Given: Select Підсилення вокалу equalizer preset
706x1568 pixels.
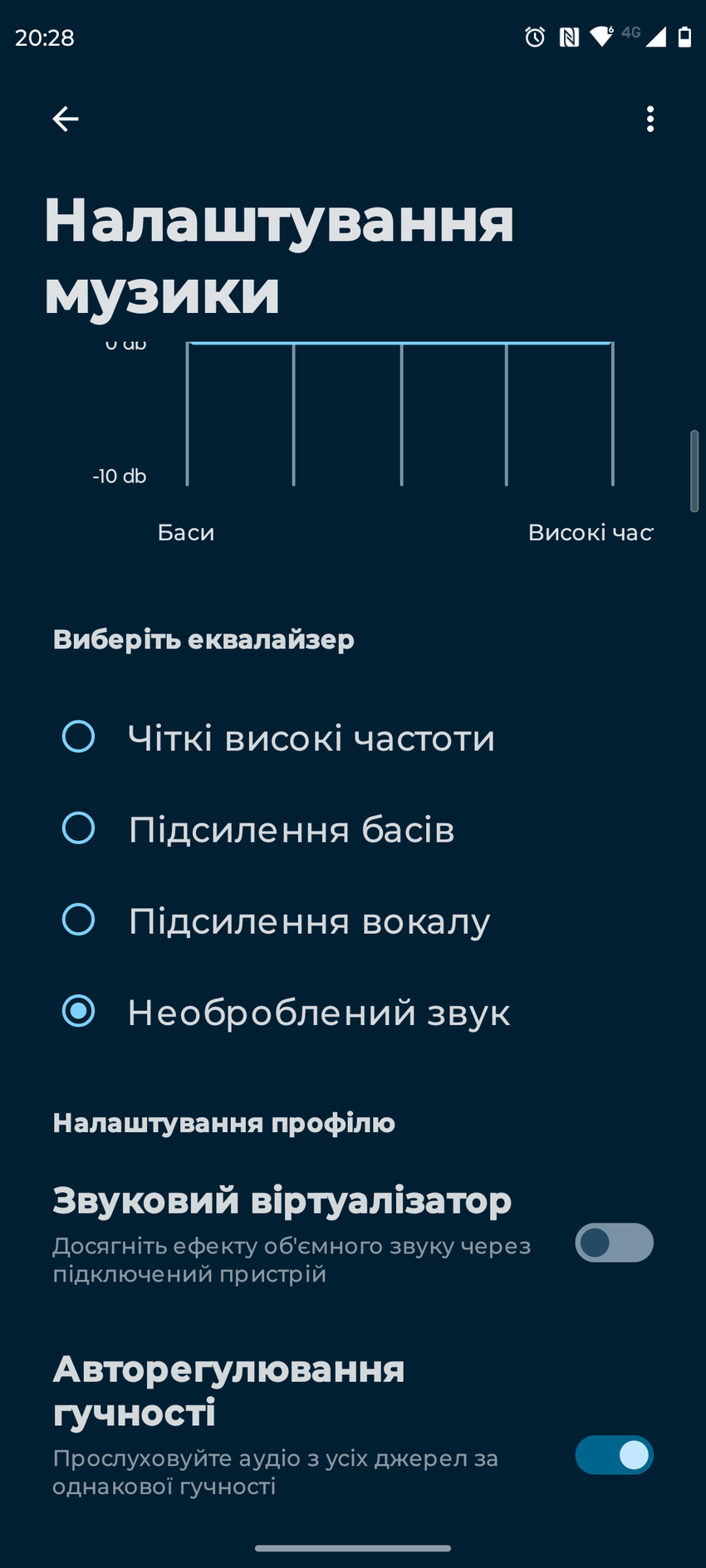Looking at the screenshot, I should click(79, 919).
